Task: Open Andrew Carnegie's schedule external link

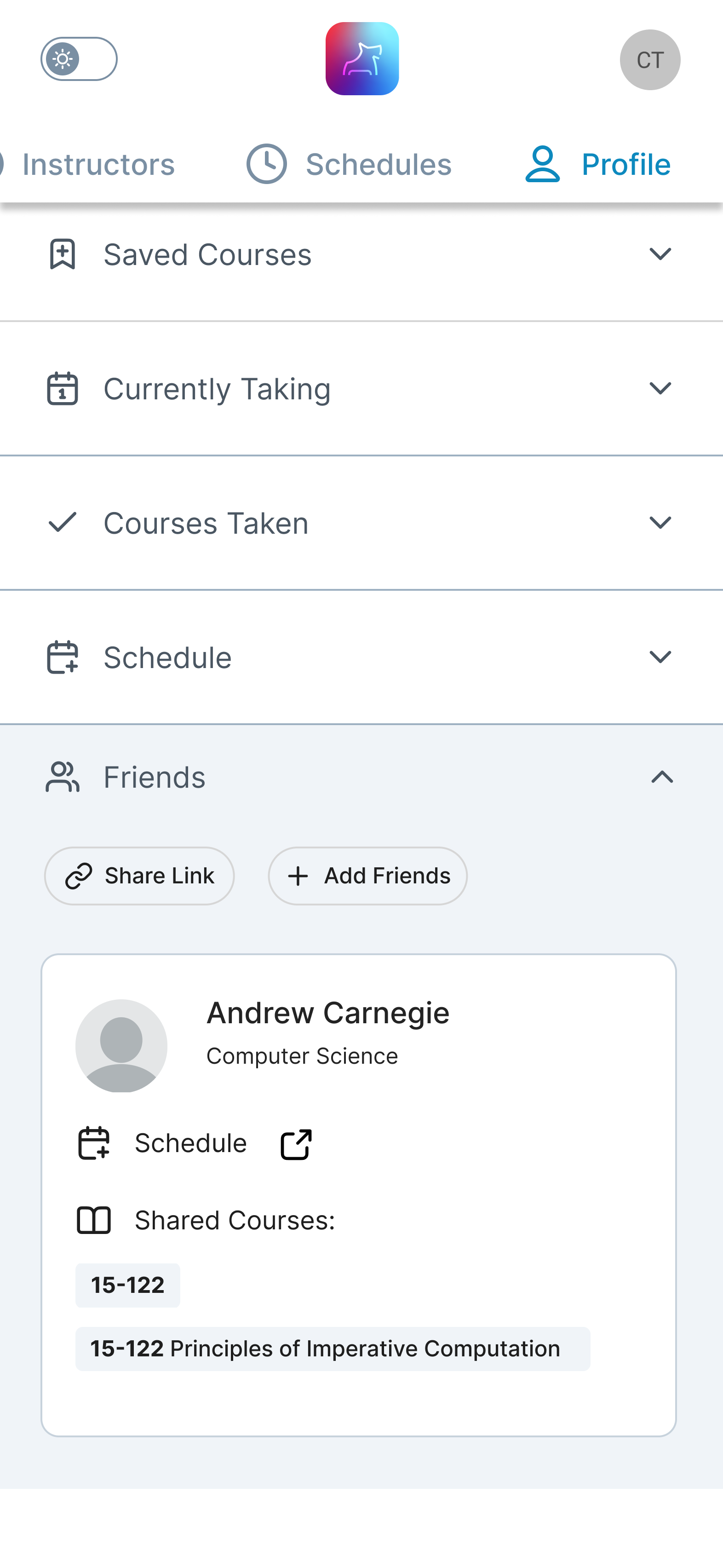Action: pos(296,1144)
